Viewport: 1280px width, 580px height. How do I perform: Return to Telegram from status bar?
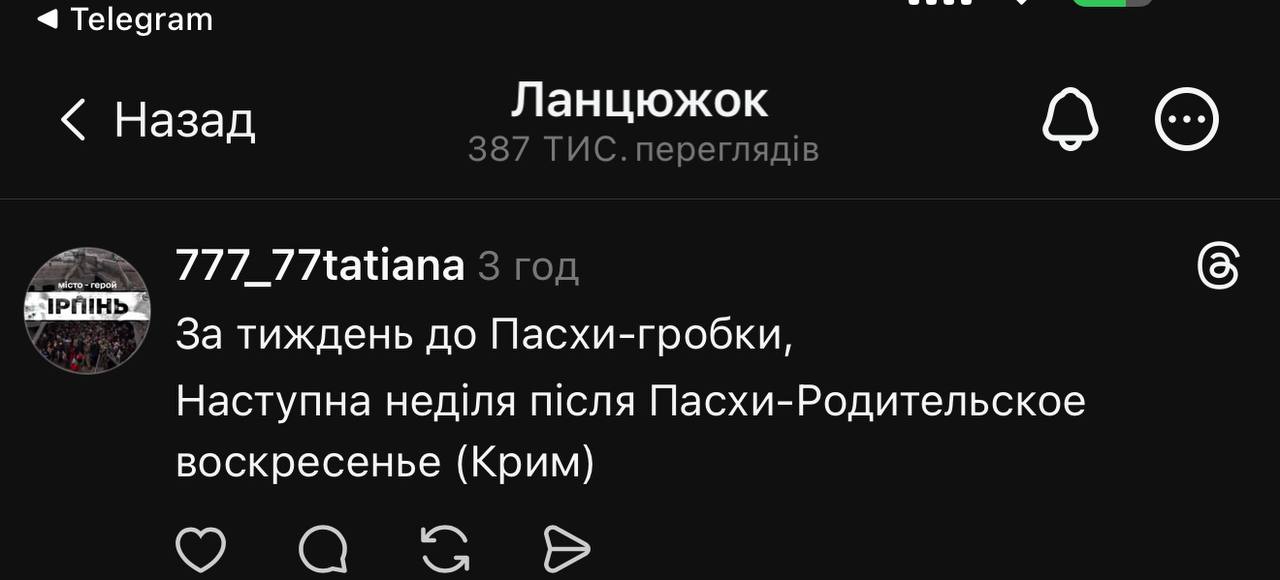[x=125, y=19]
